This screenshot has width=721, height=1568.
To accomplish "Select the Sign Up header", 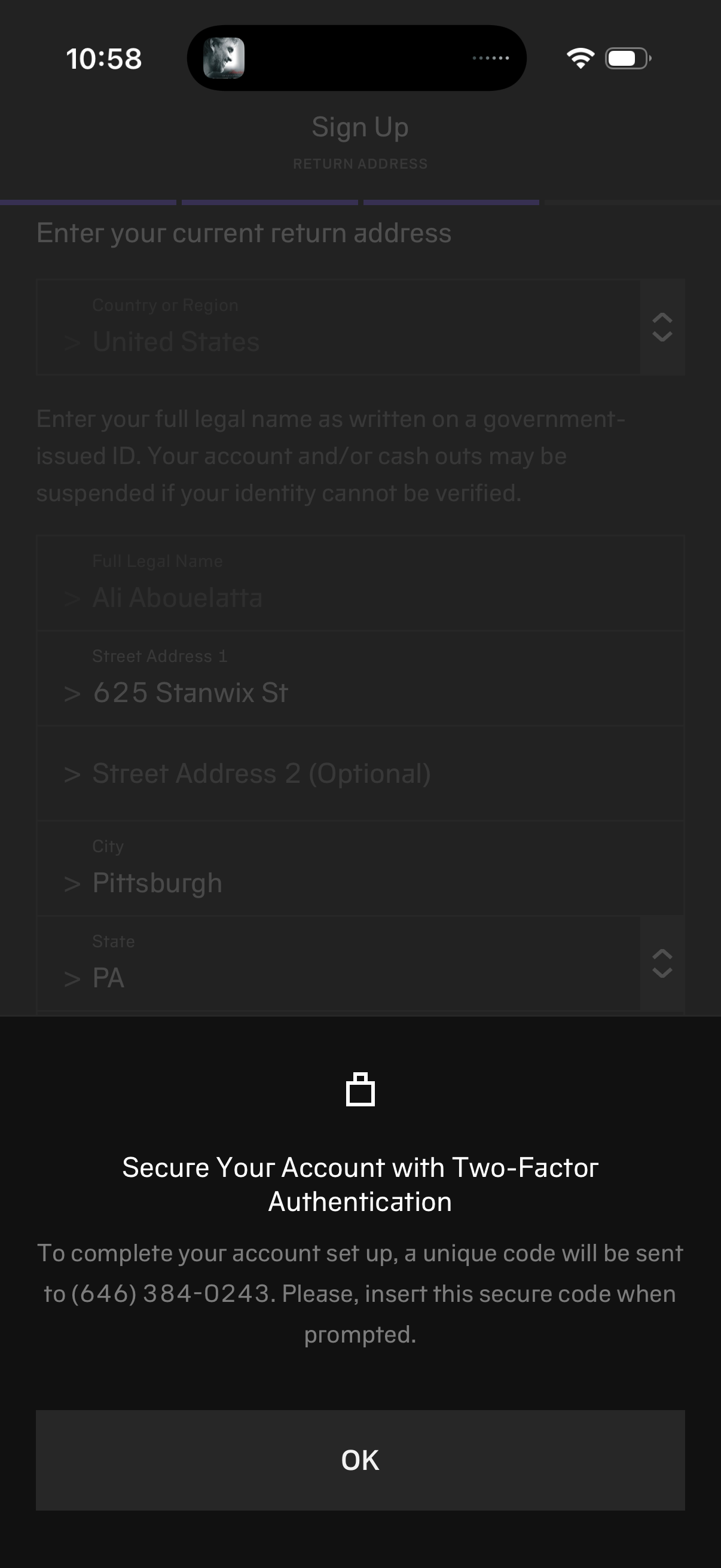I will click(x=360, y=127).
